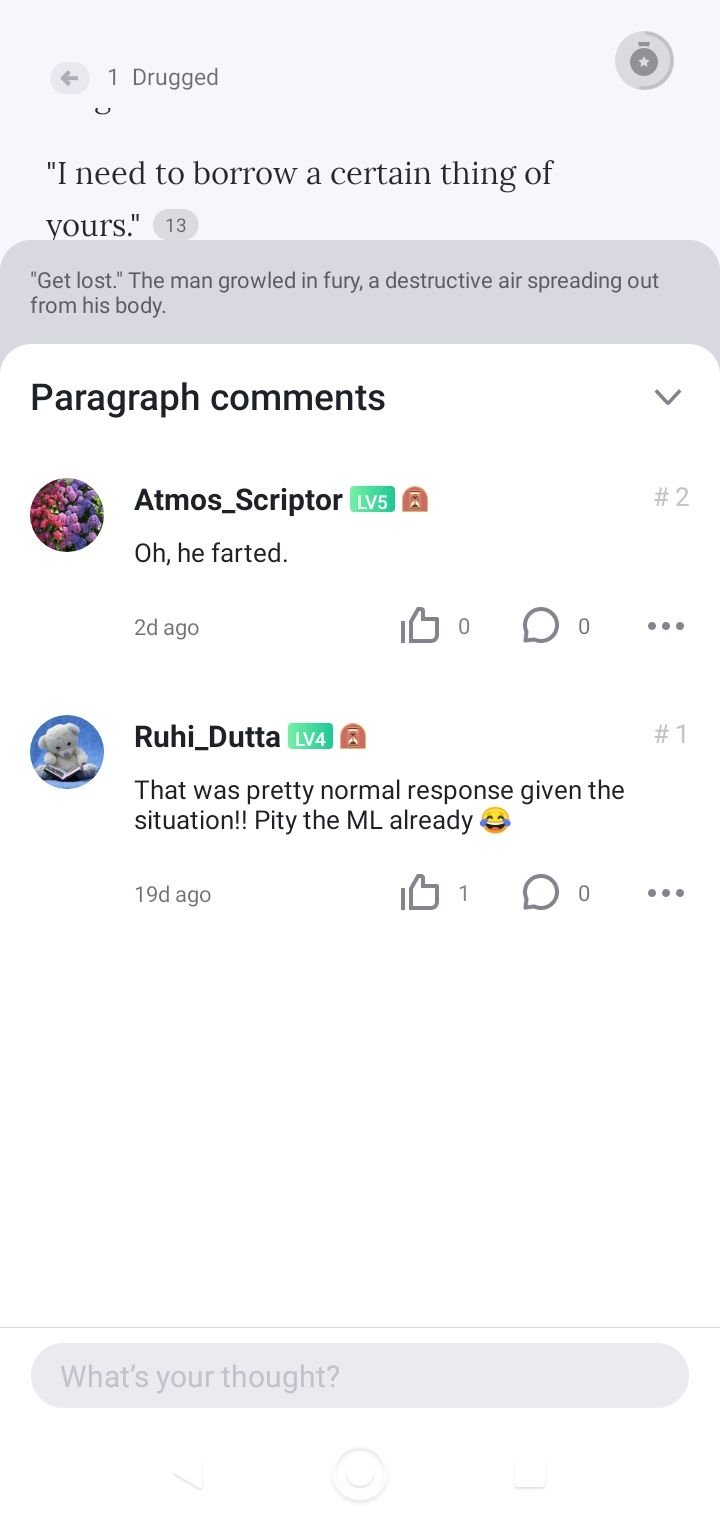Open Atmos_Scriptor's profile picture
Image resolution: width=720 pixels, height=1520 pixels.
click(x=67, y=515)
